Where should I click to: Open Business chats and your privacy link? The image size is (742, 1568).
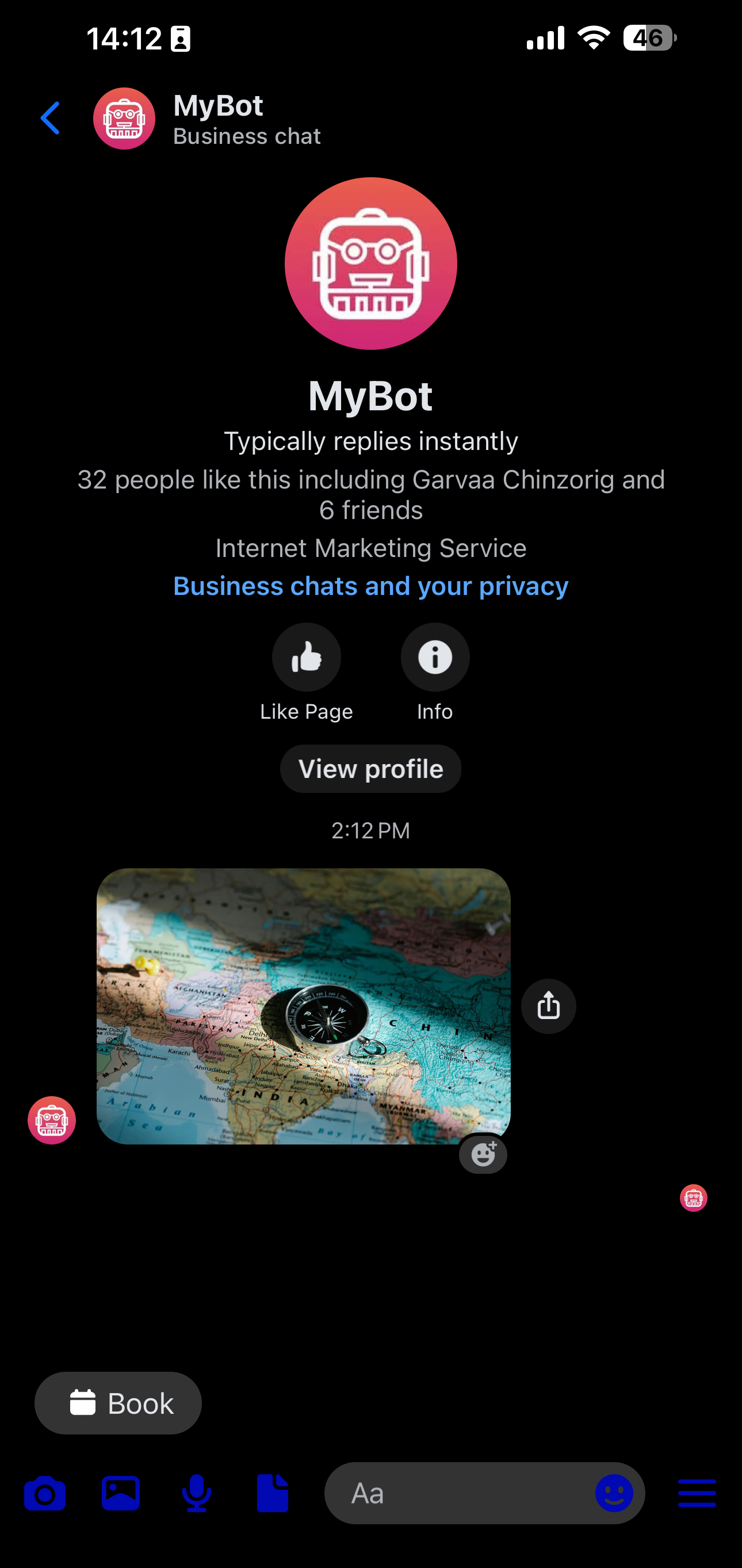tap(370, 586)
